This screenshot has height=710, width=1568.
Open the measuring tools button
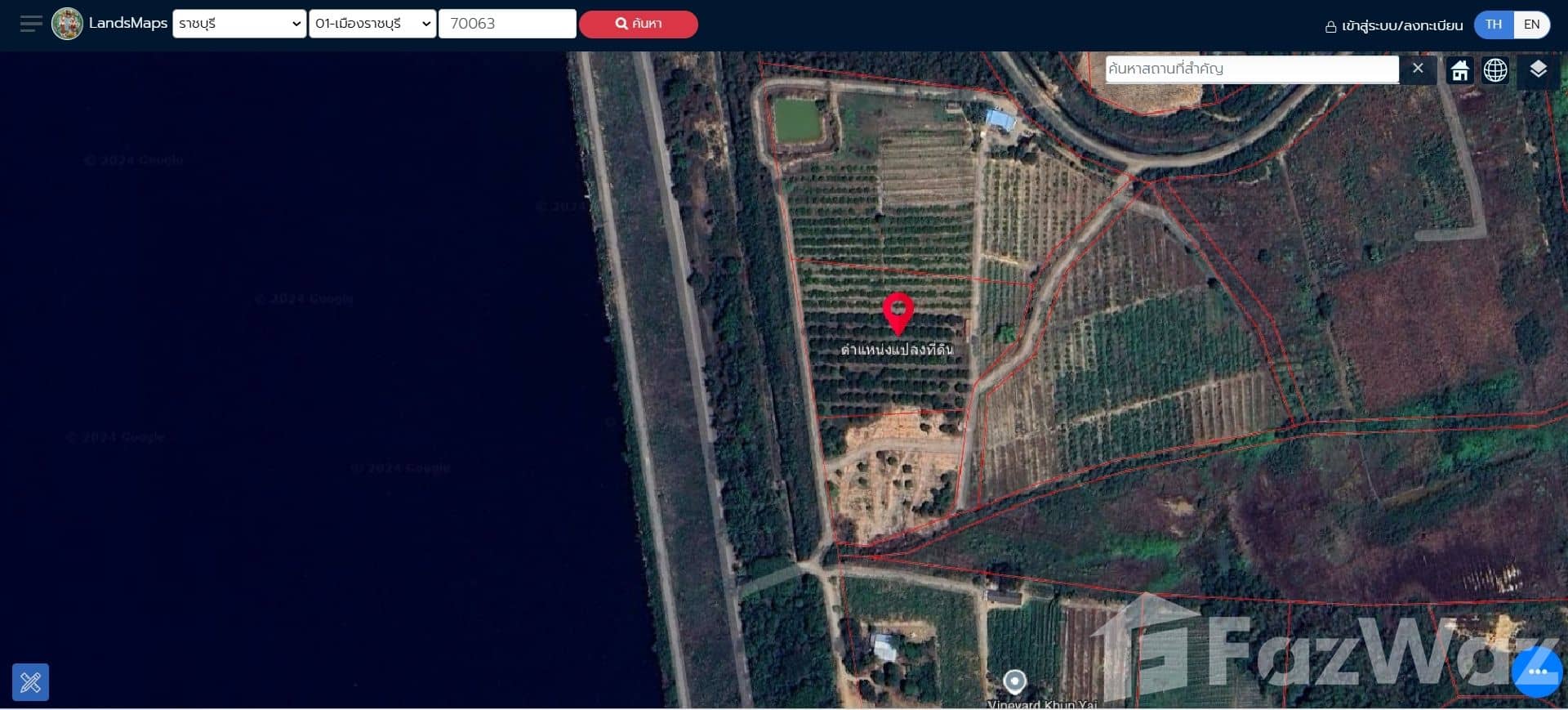(x=31, y=681)
